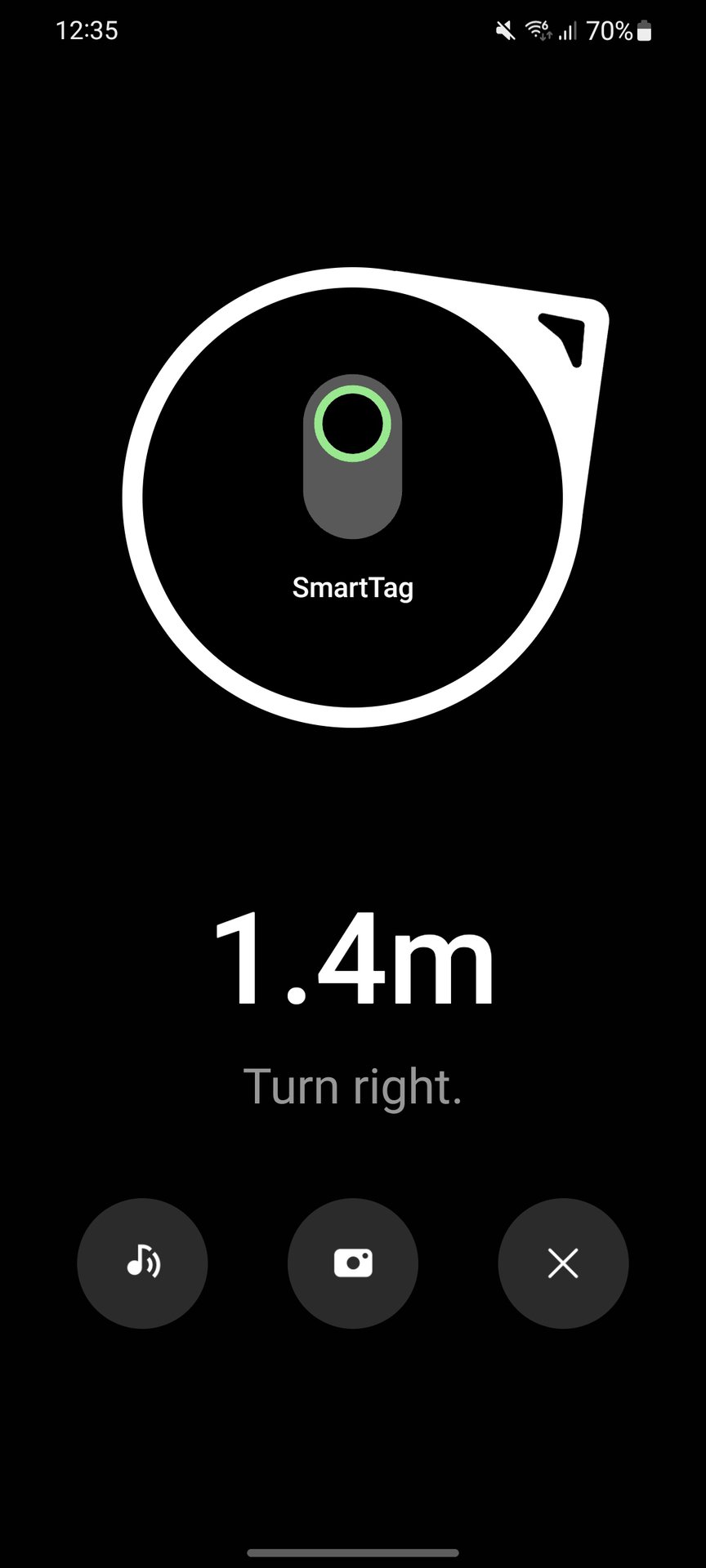The image size is (706, 1568).
Task: Ring the SmartTag with the sound button
Action: coord(142,1263)
